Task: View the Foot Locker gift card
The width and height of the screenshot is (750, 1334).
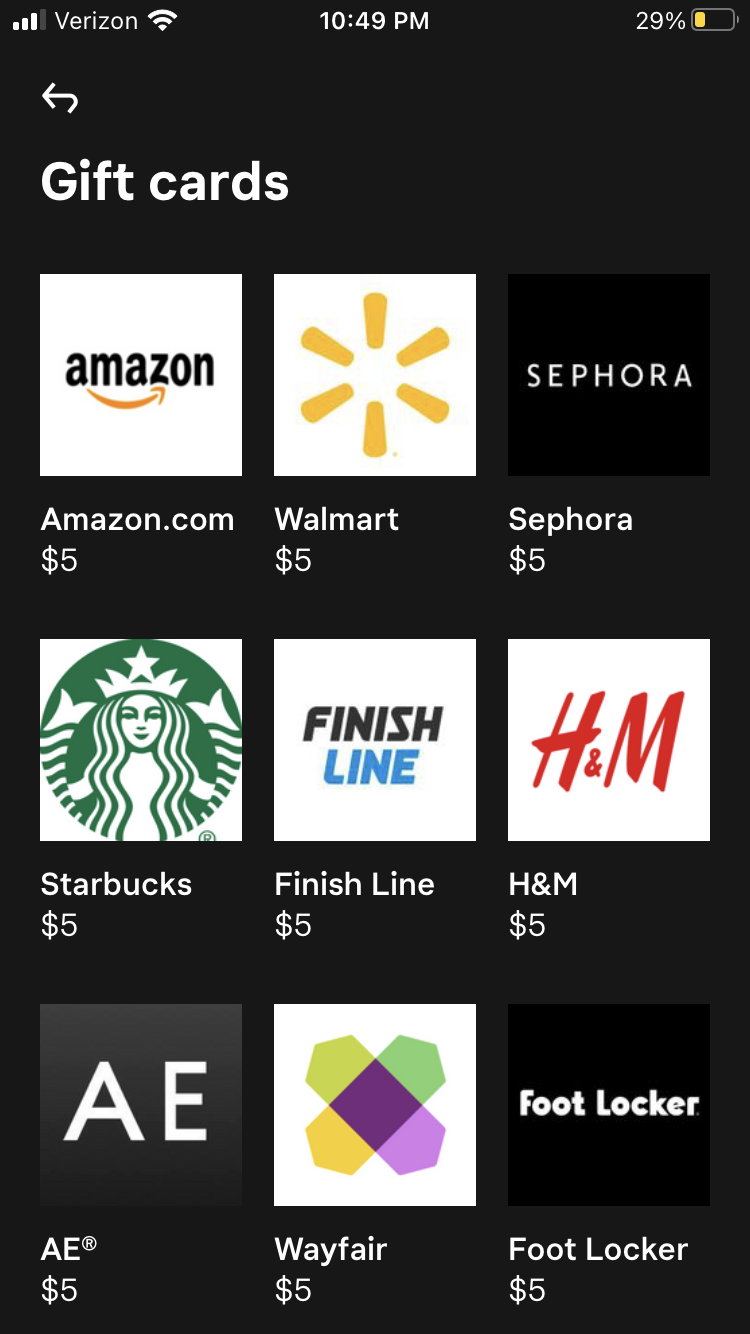Action: pyautogui.click(x=609, y=1105)
